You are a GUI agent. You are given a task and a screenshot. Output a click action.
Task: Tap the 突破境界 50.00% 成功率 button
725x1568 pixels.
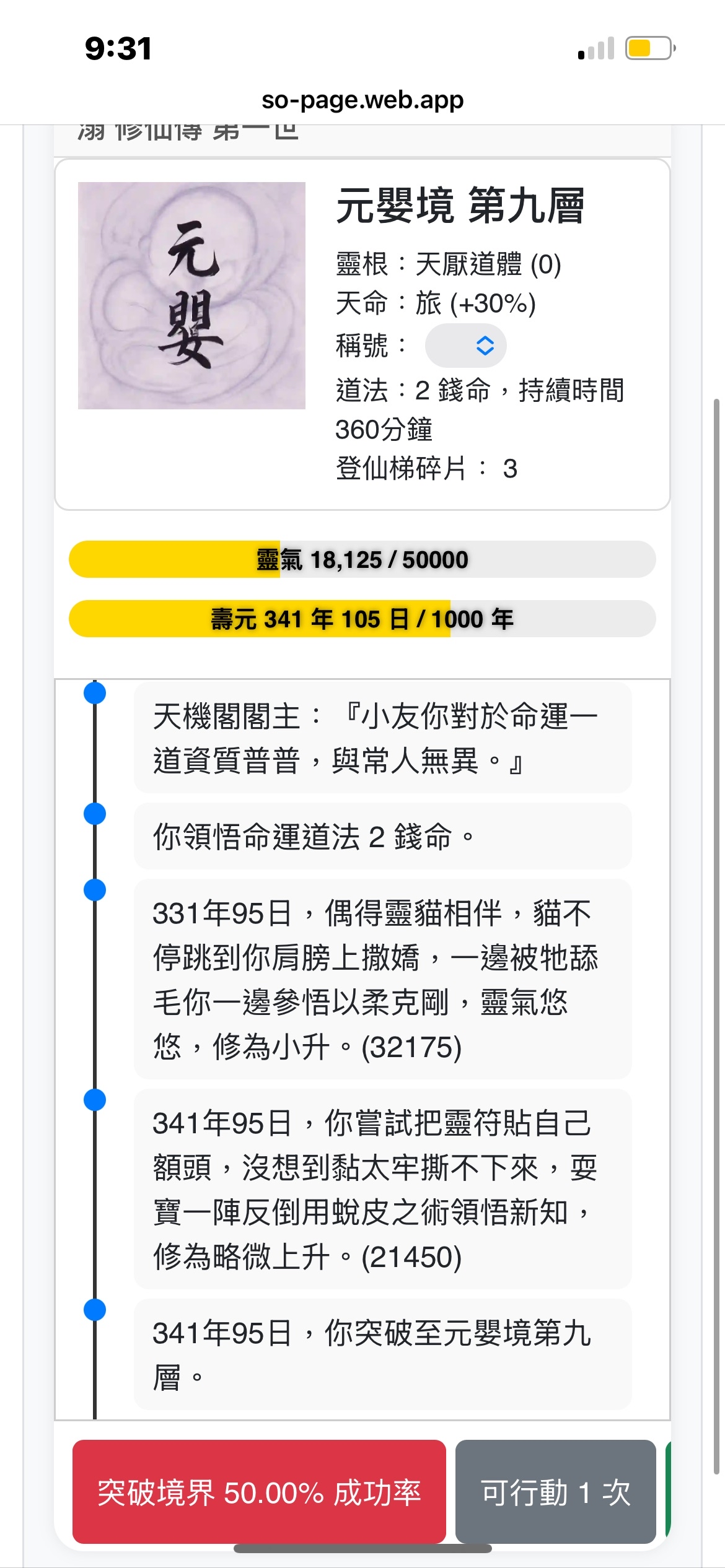click(259, 1491)
